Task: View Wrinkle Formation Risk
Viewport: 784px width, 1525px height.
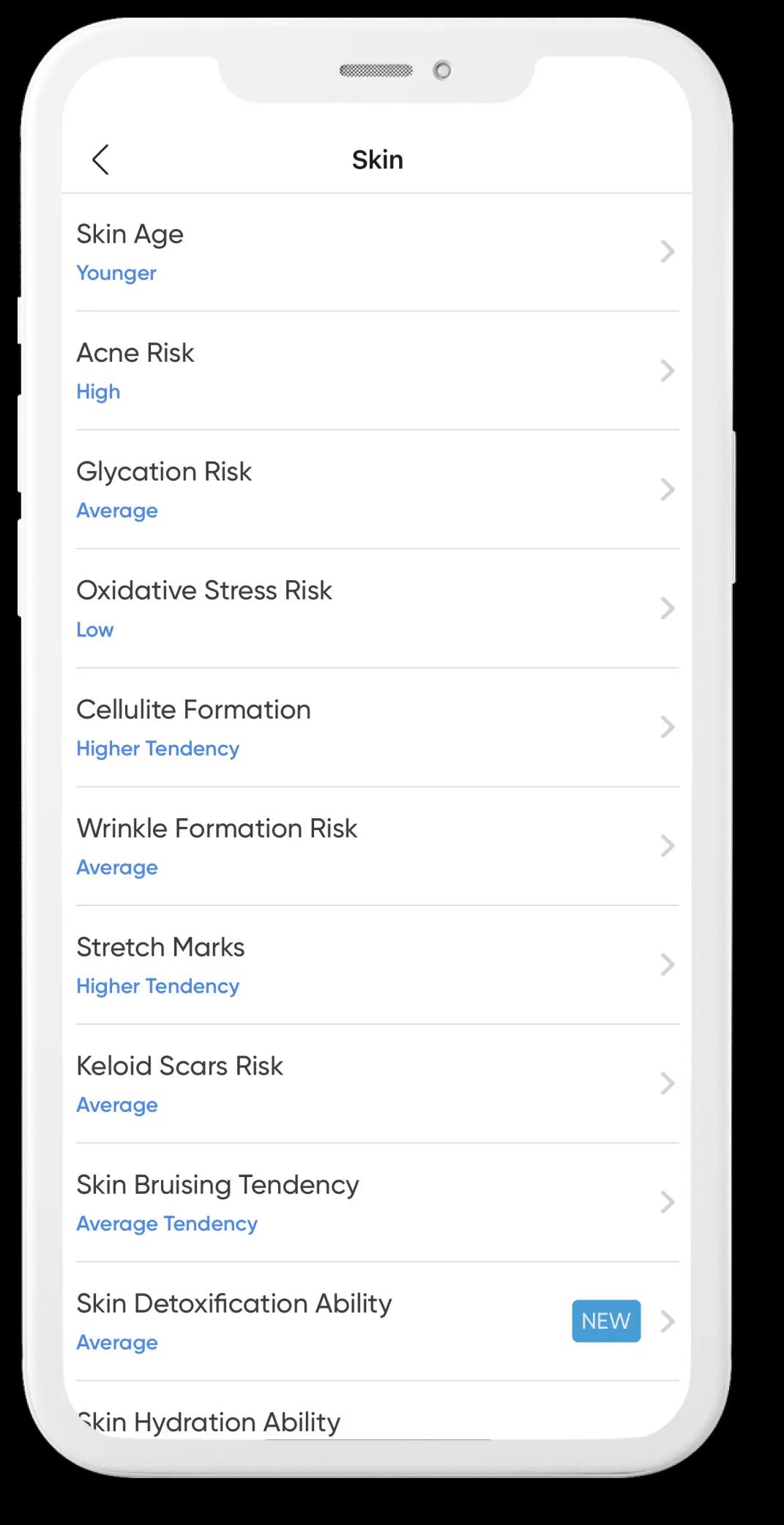Action: pos(377,846)
